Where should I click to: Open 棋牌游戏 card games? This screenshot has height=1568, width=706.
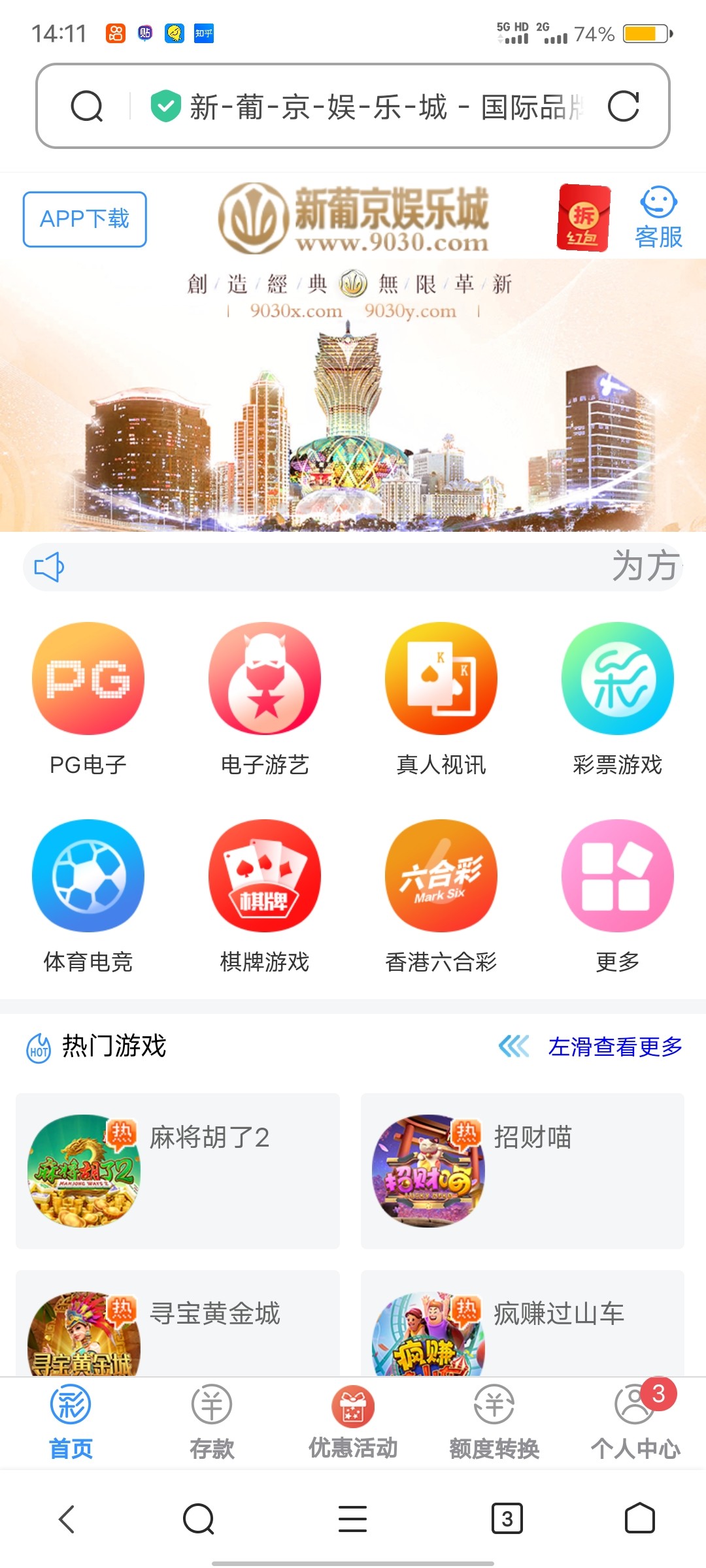(x=265, y=895)
